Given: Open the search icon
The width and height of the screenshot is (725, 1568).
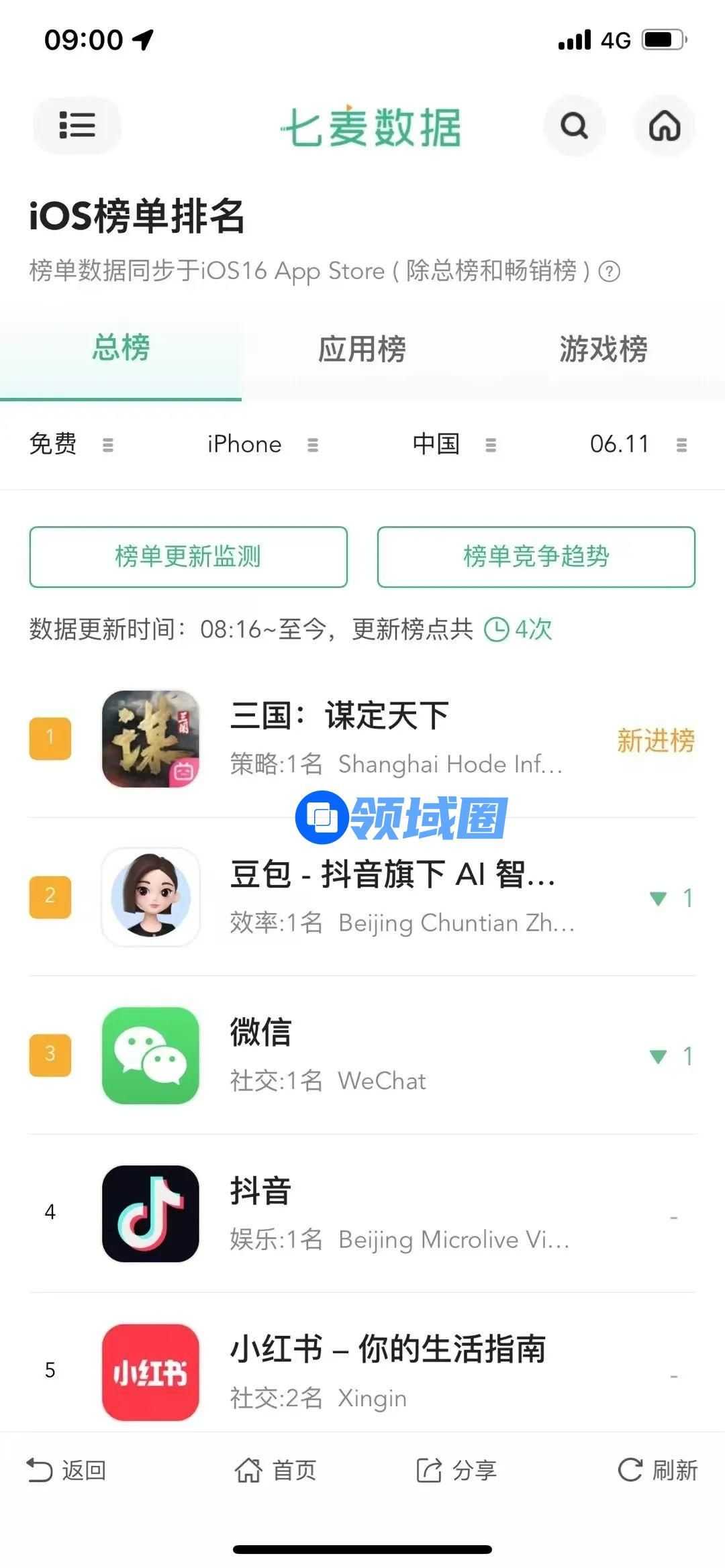Looking at the screenshot, I should pos(574,125).
